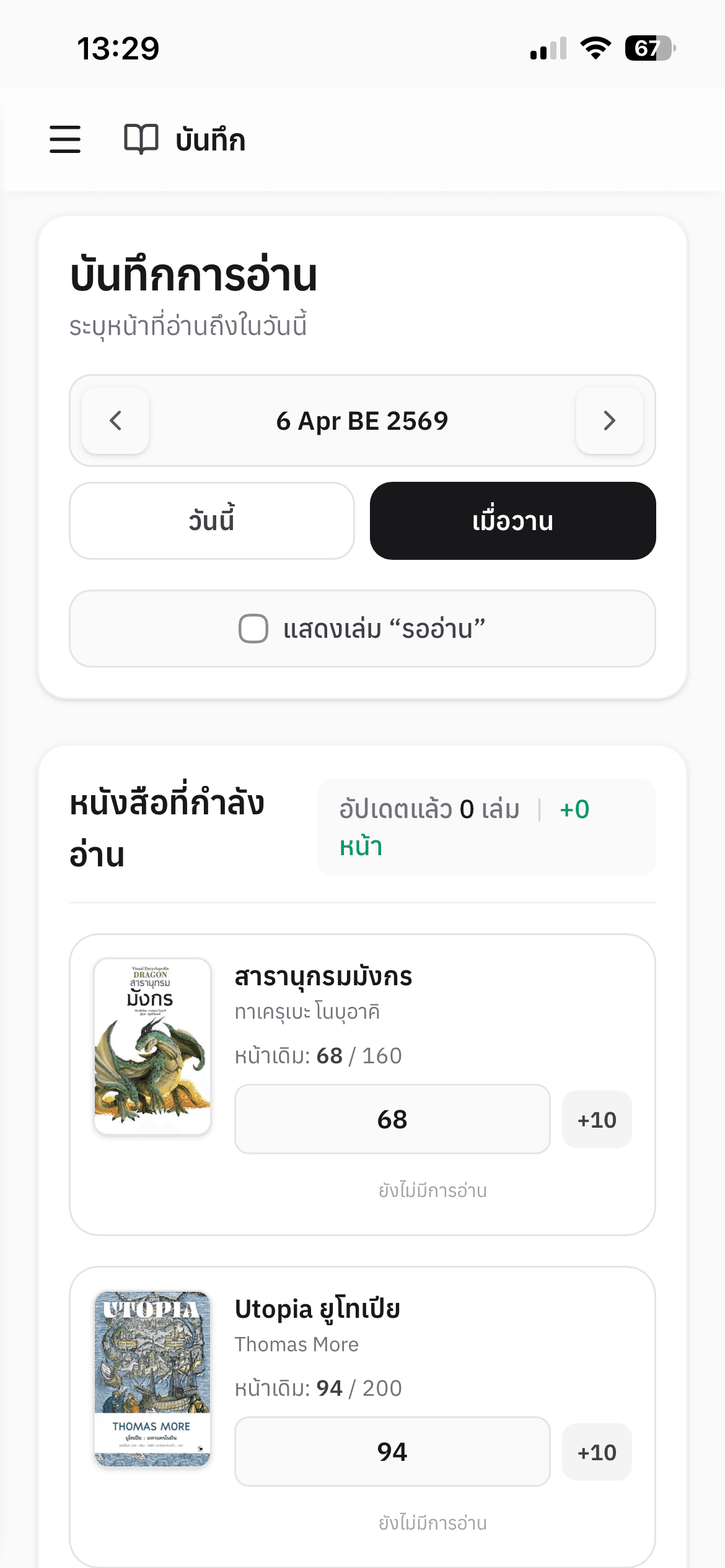This screenshot has width=725, height=1568.
Task: Enable the แสดงเล่ม "รออ่าน" checkbox
Action: [x=253, y=629]
